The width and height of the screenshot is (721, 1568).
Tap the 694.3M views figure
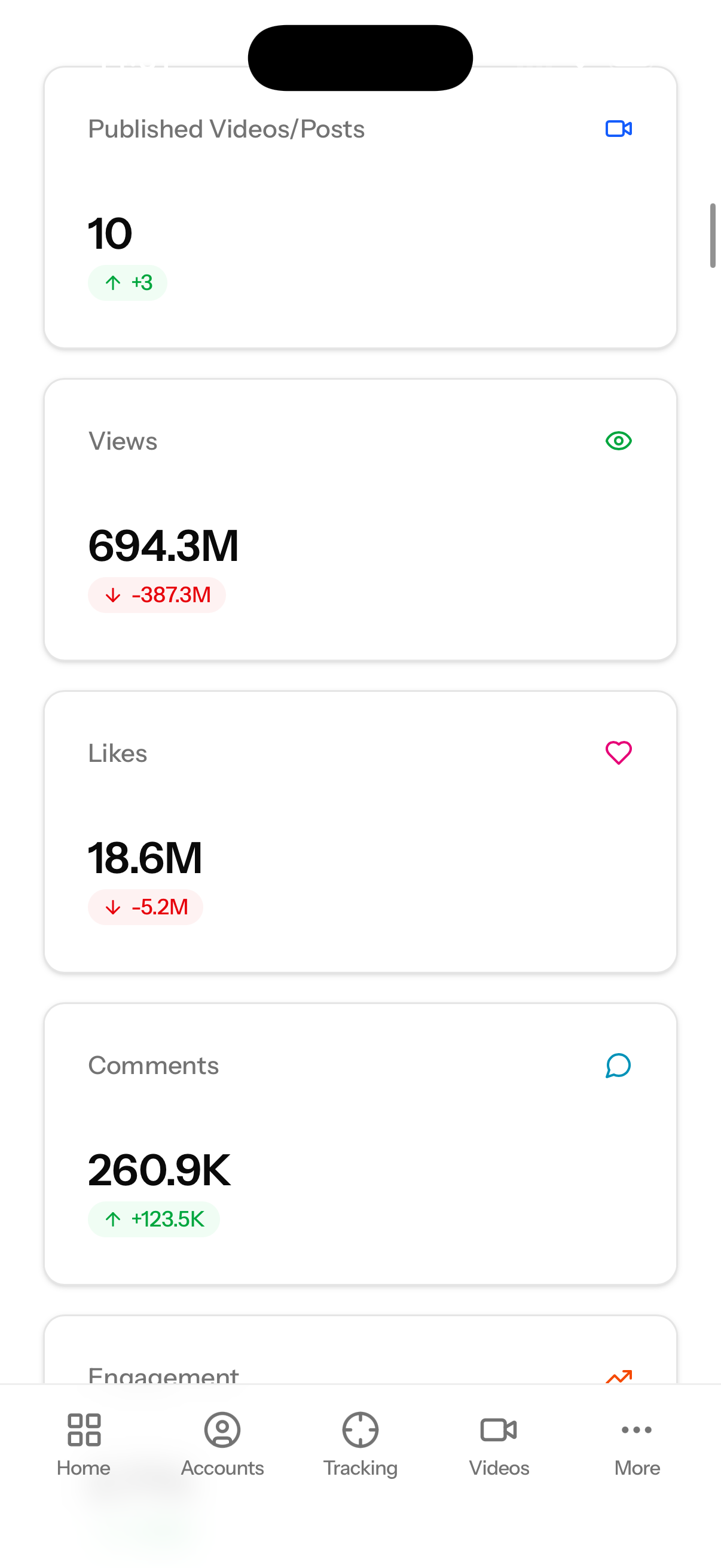pyautogui.click(x=164, y=545)
